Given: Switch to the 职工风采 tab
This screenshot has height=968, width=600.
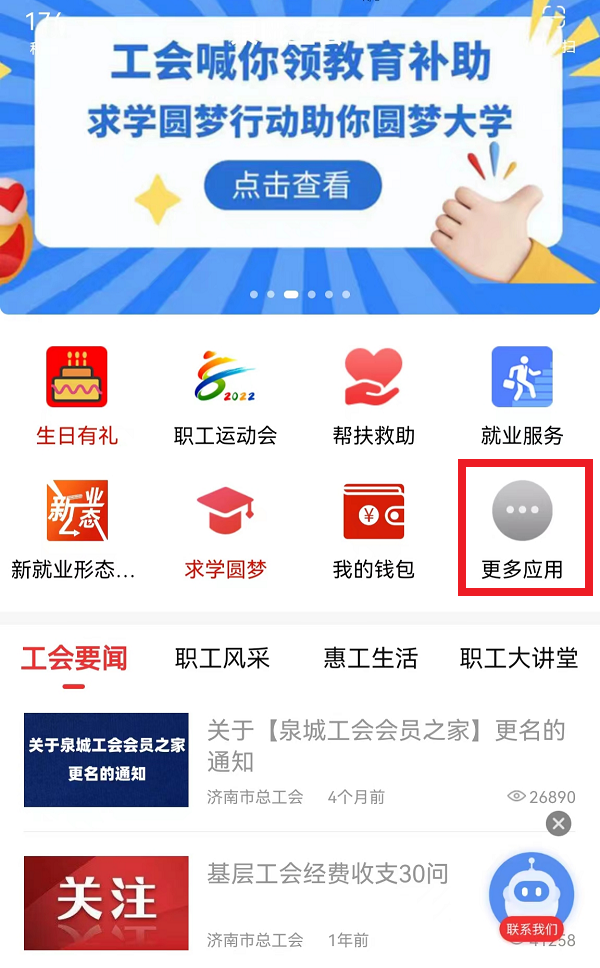Looking at the screenshot, I should point(222,659).
